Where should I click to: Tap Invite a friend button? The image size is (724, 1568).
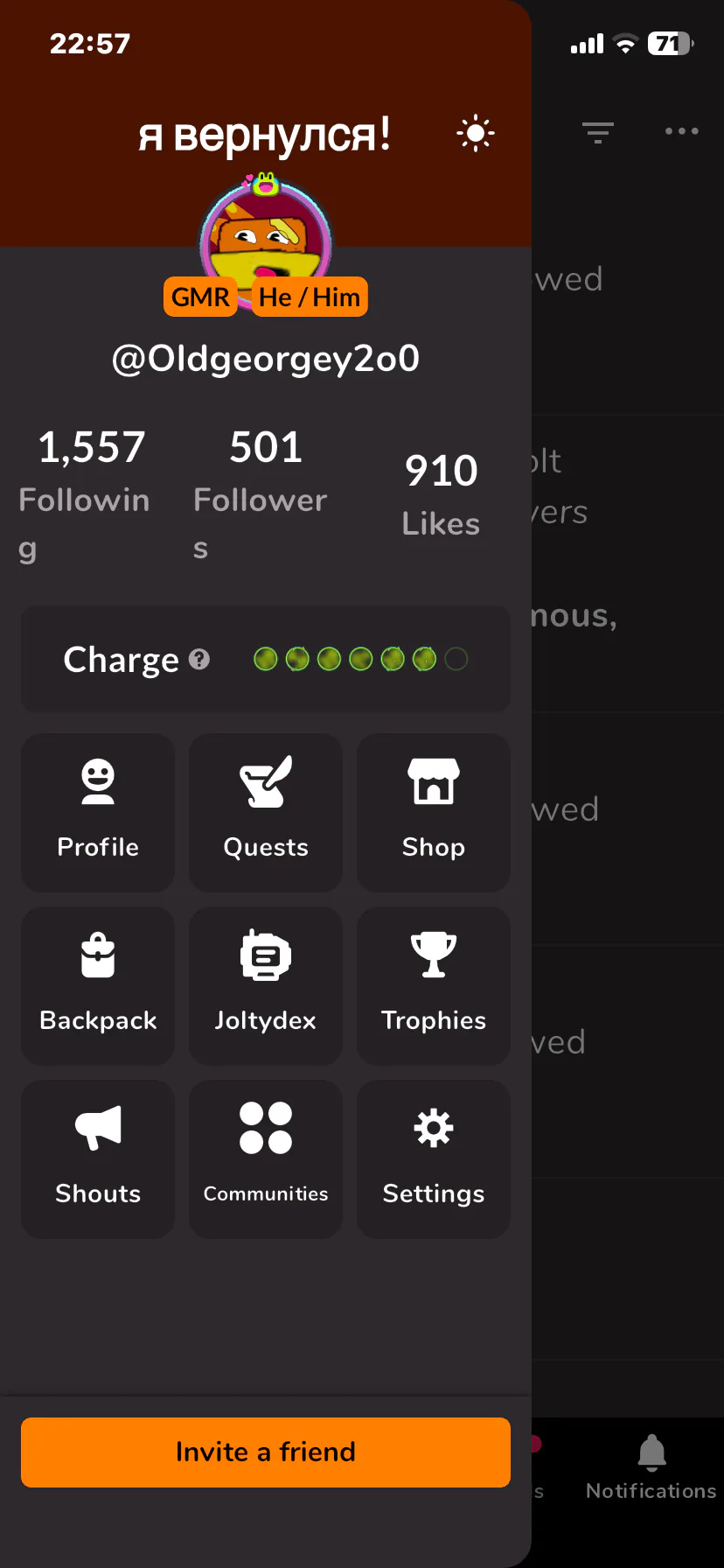[266, 1452]
